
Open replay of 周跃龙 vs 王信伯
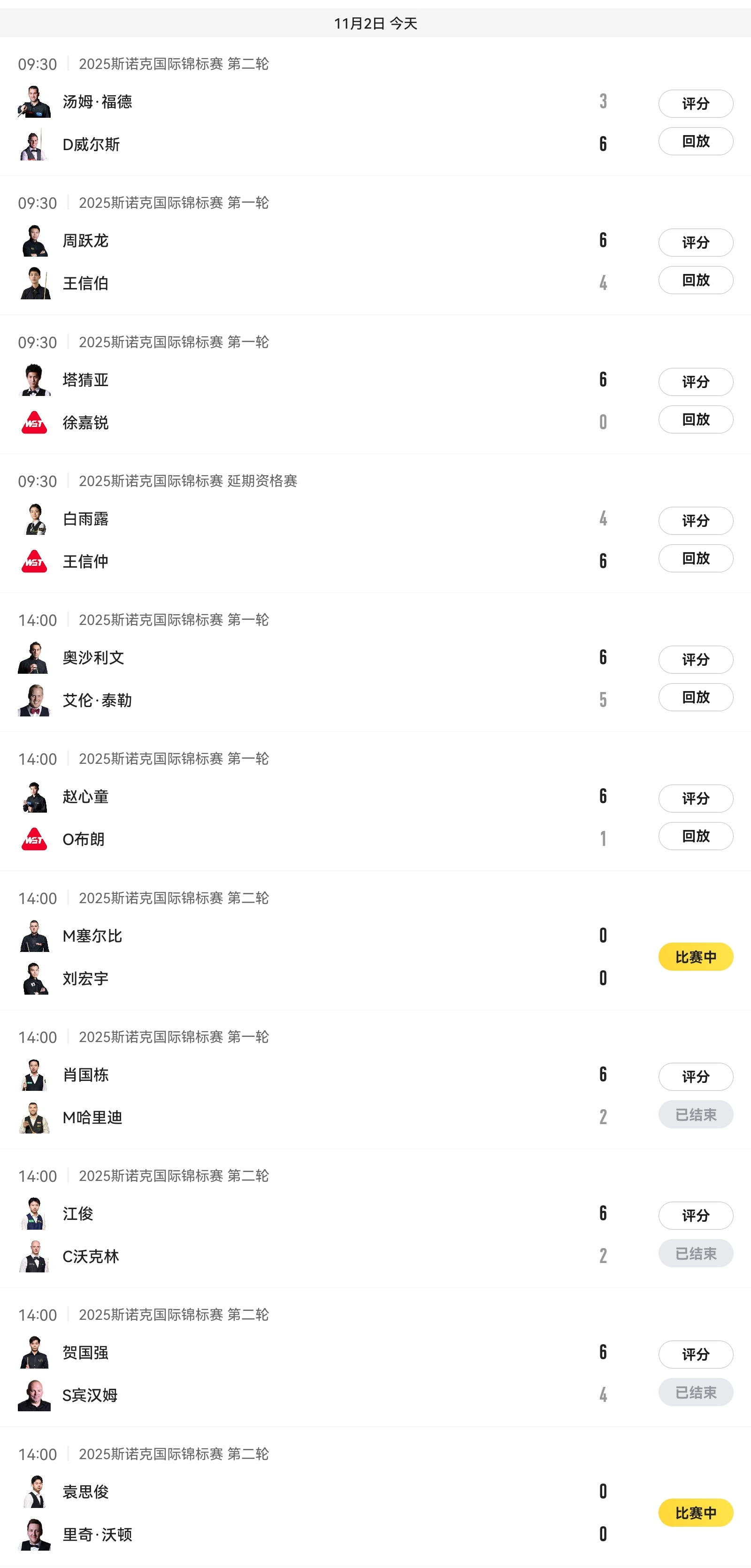695,280
